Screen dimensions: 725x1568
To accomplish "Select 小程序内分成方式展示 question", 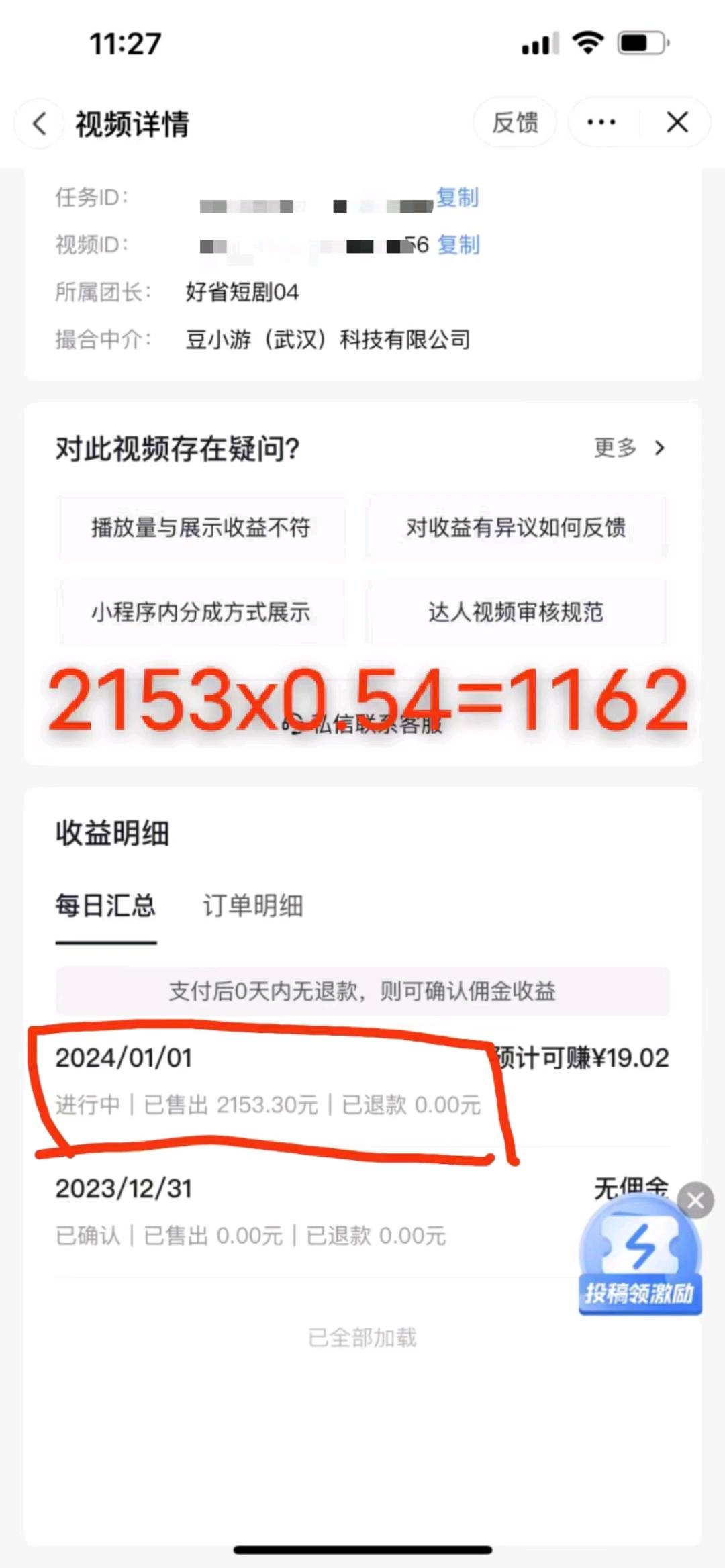I will pyautogui.click(x=201, y=612).
